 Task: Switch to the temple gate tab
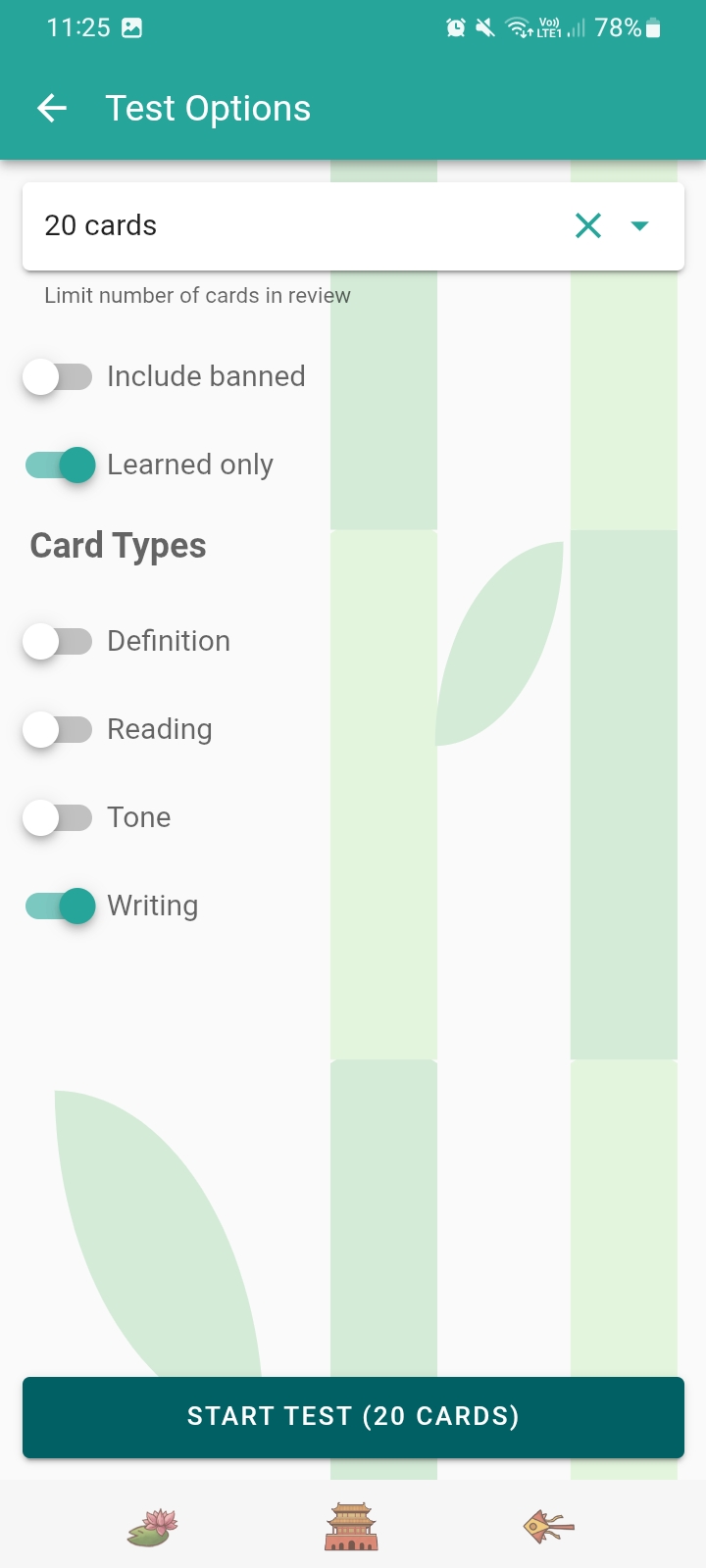[x=351, y=1527]
